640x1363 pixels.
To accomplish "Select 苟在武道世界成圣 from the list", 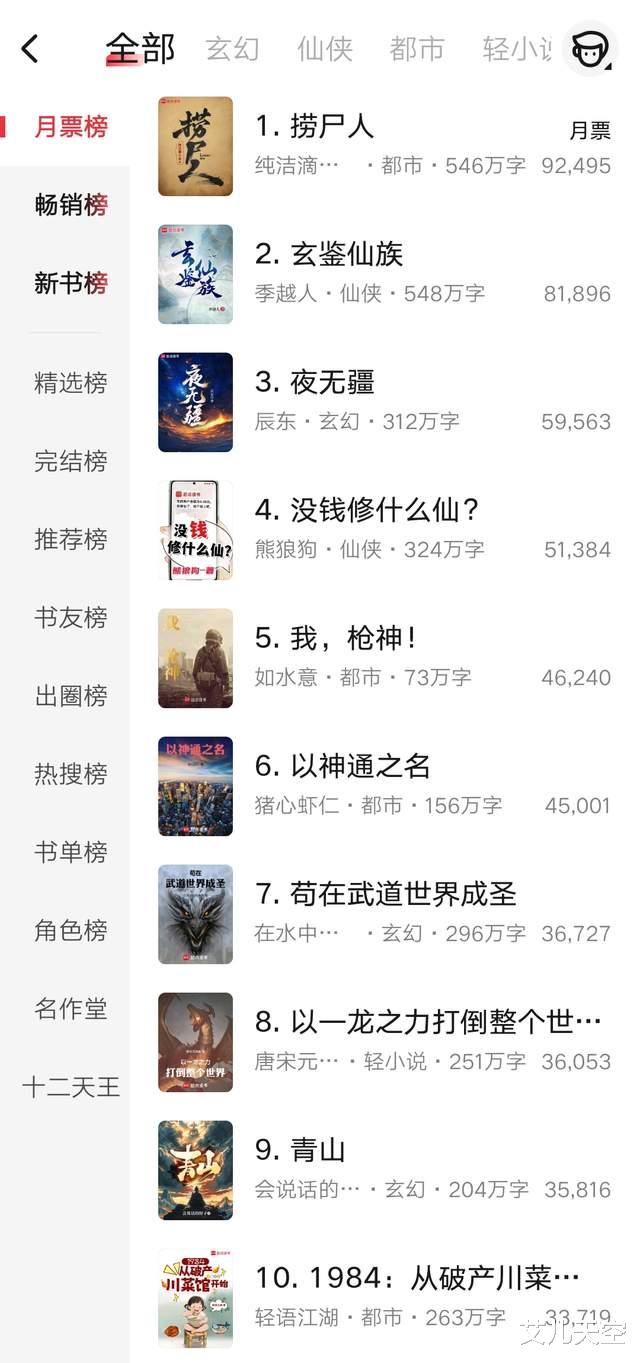I will coord(403,894).
